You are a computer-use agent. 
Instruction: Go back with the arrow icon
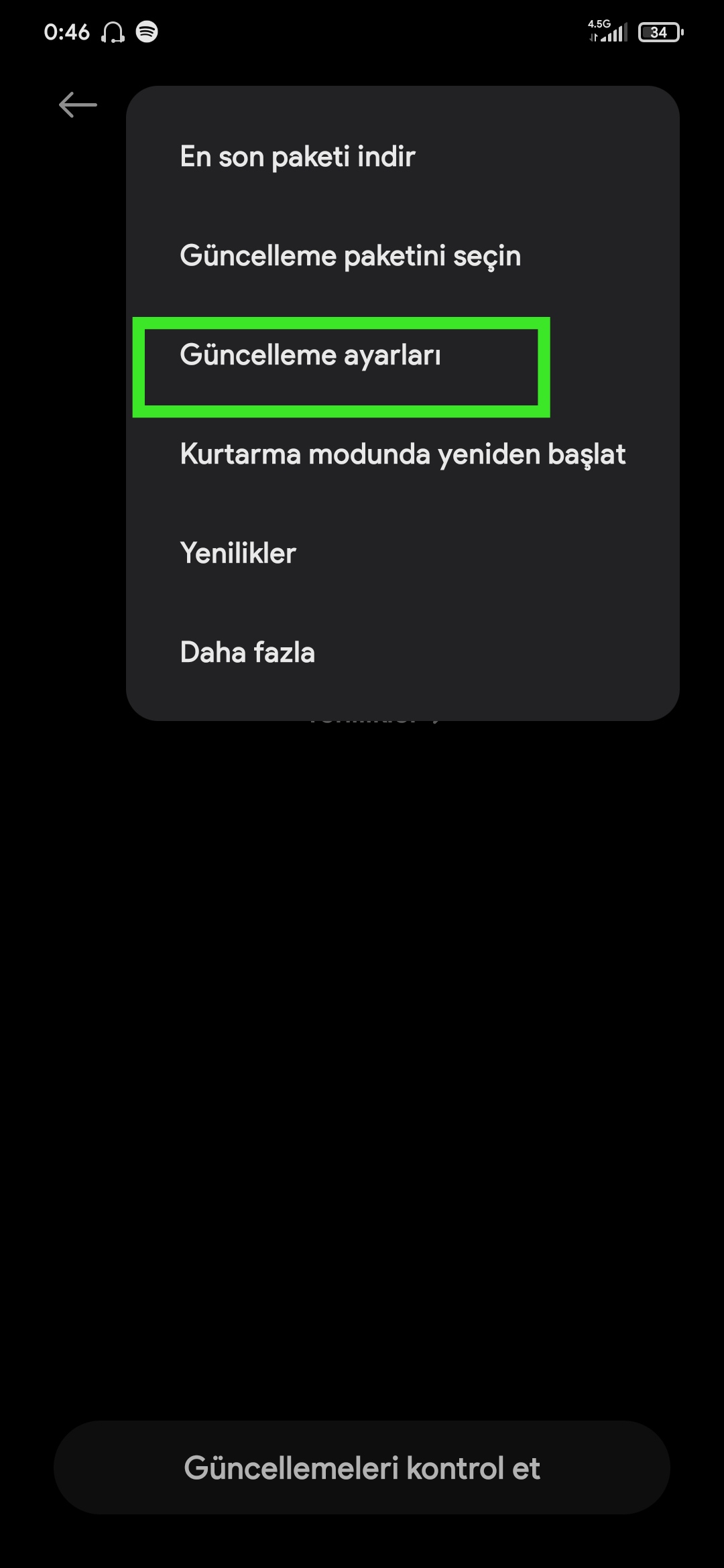[x=78, y=105]
